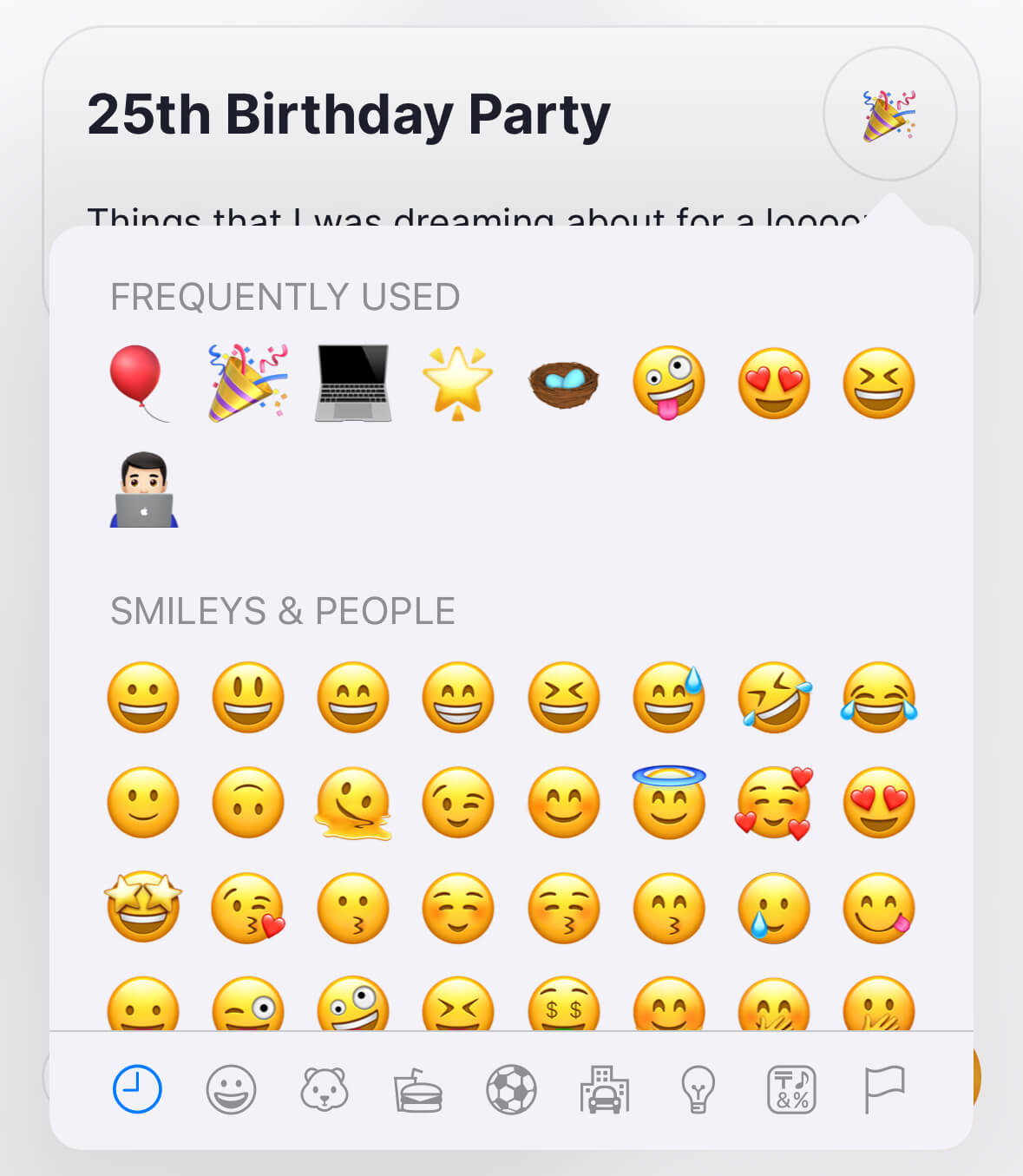Choose the tears of joy emoji

click(879, 698)
